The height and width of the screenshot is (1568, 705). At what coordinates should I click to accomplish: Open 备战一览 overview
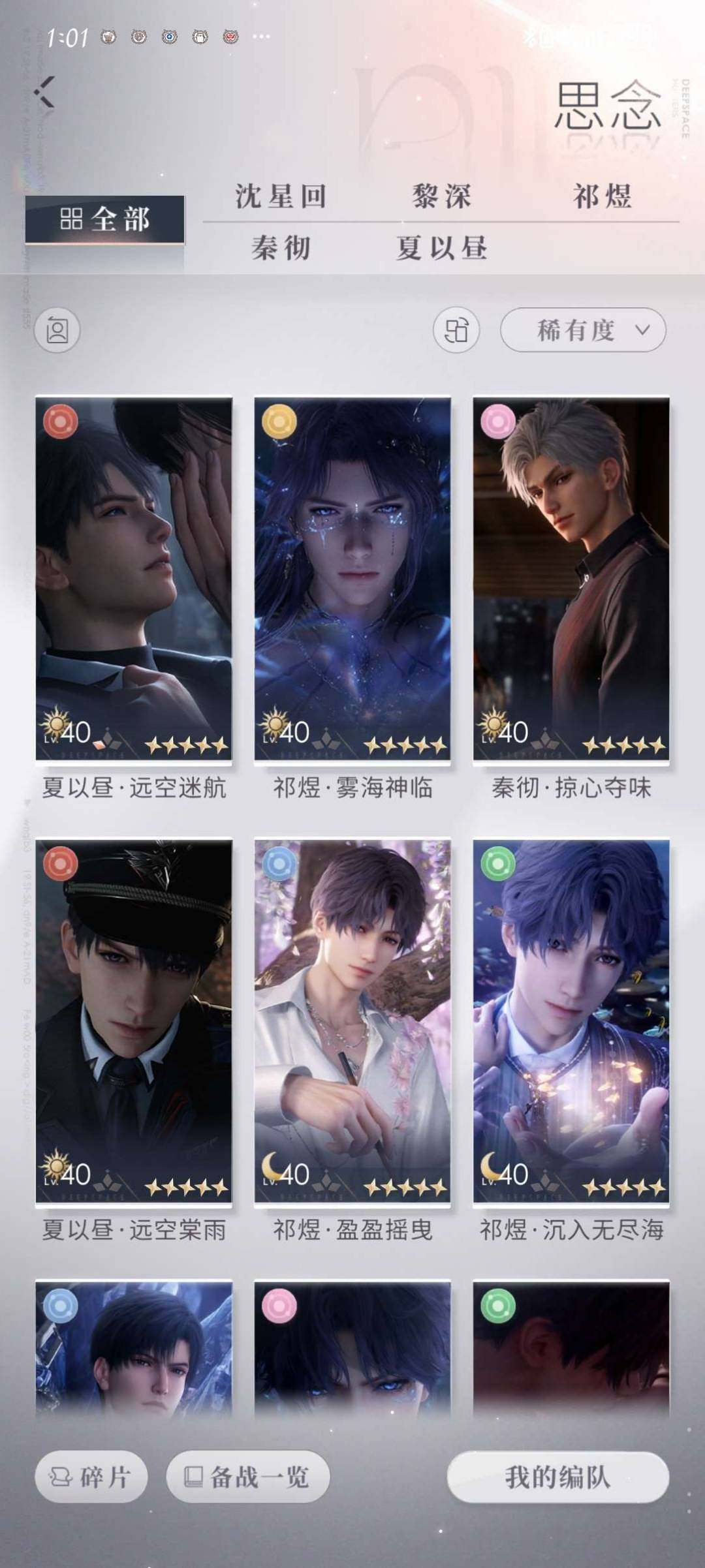(248, 1477)
